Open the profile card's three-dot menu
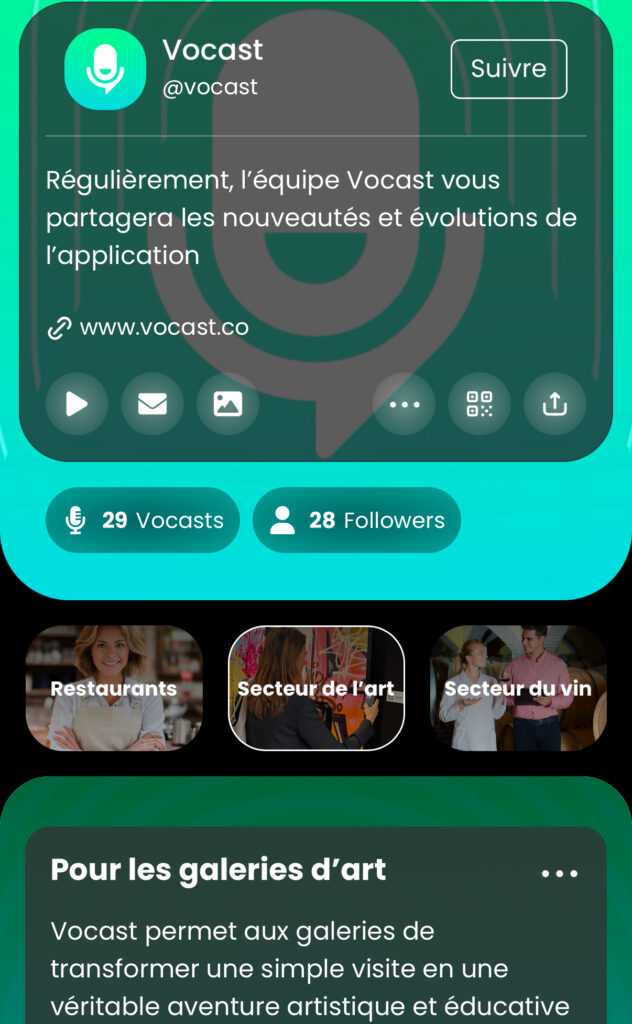The image size is (632, 1024). [404, 404]
